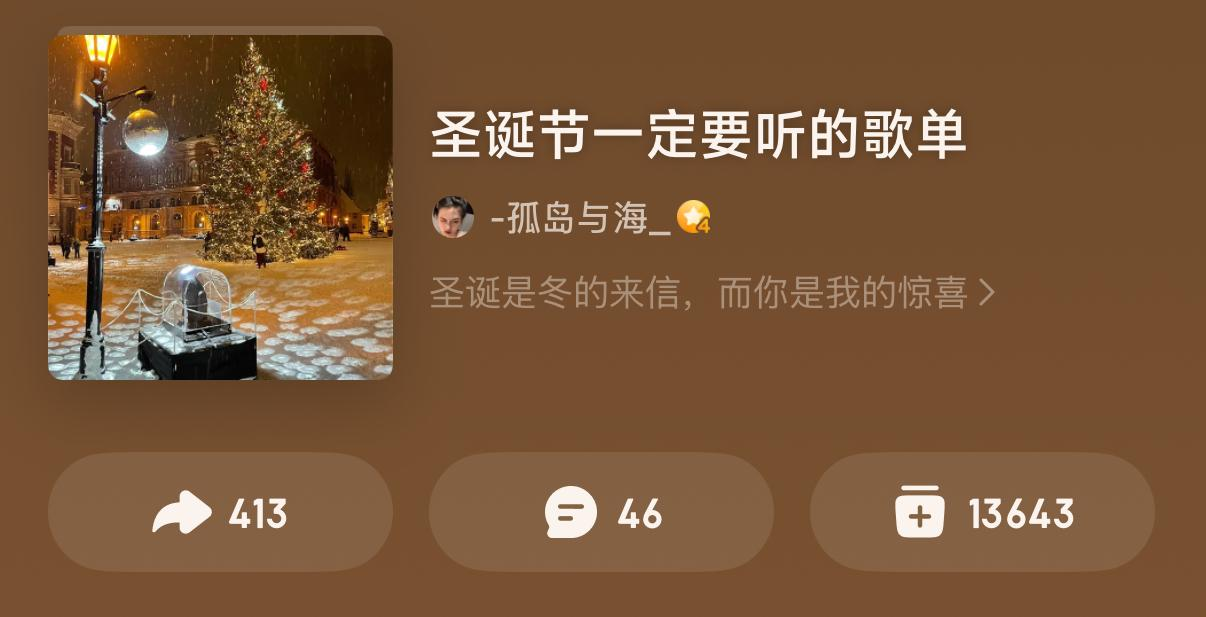Image resolution: width=1206 pixels, height=617 pixels.
Task: Open the 46 comments
Action: (x=601, y=513)
